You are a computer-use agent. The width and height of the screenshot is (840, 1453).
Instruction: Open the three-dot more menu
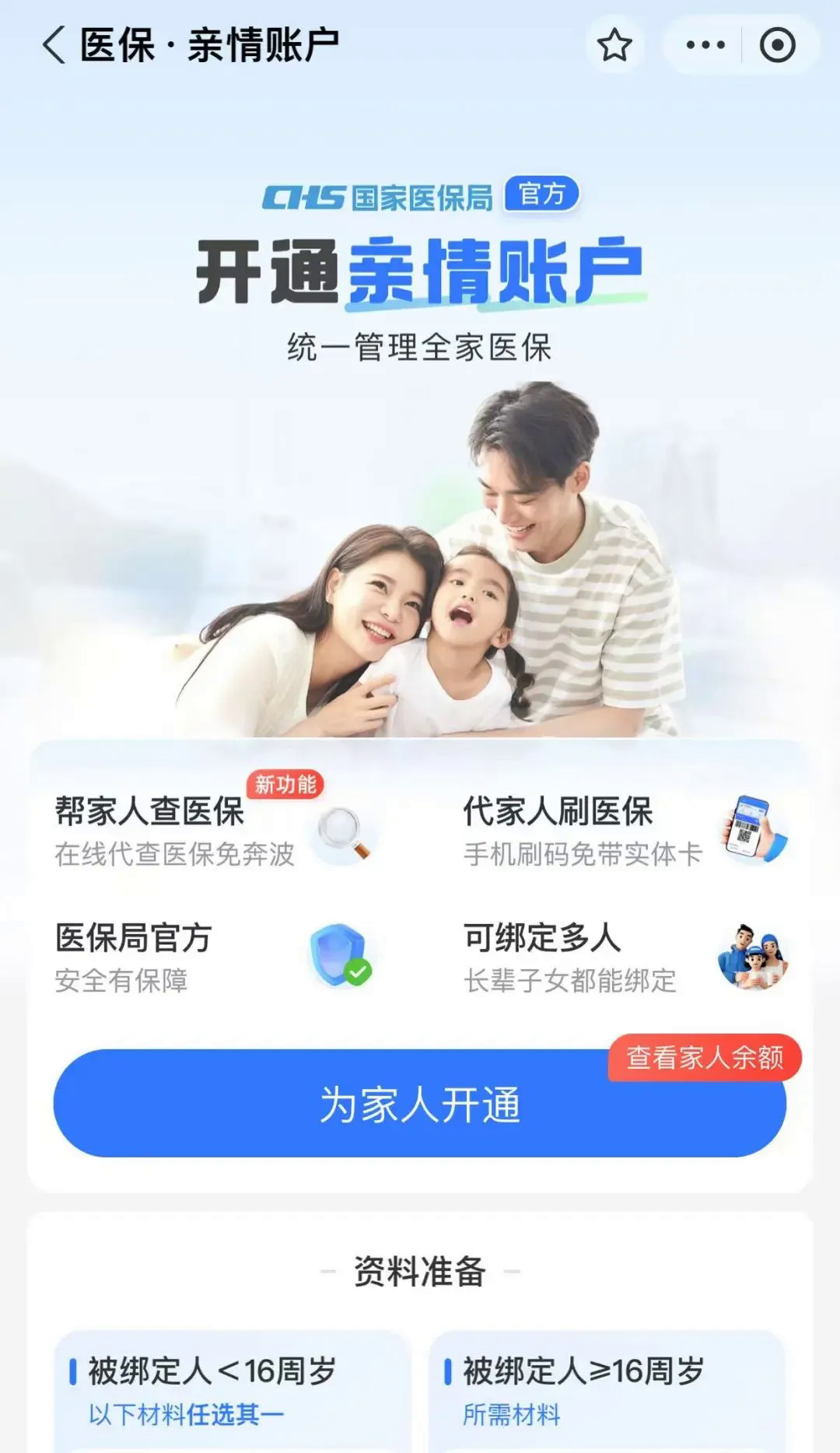point(705,45)
